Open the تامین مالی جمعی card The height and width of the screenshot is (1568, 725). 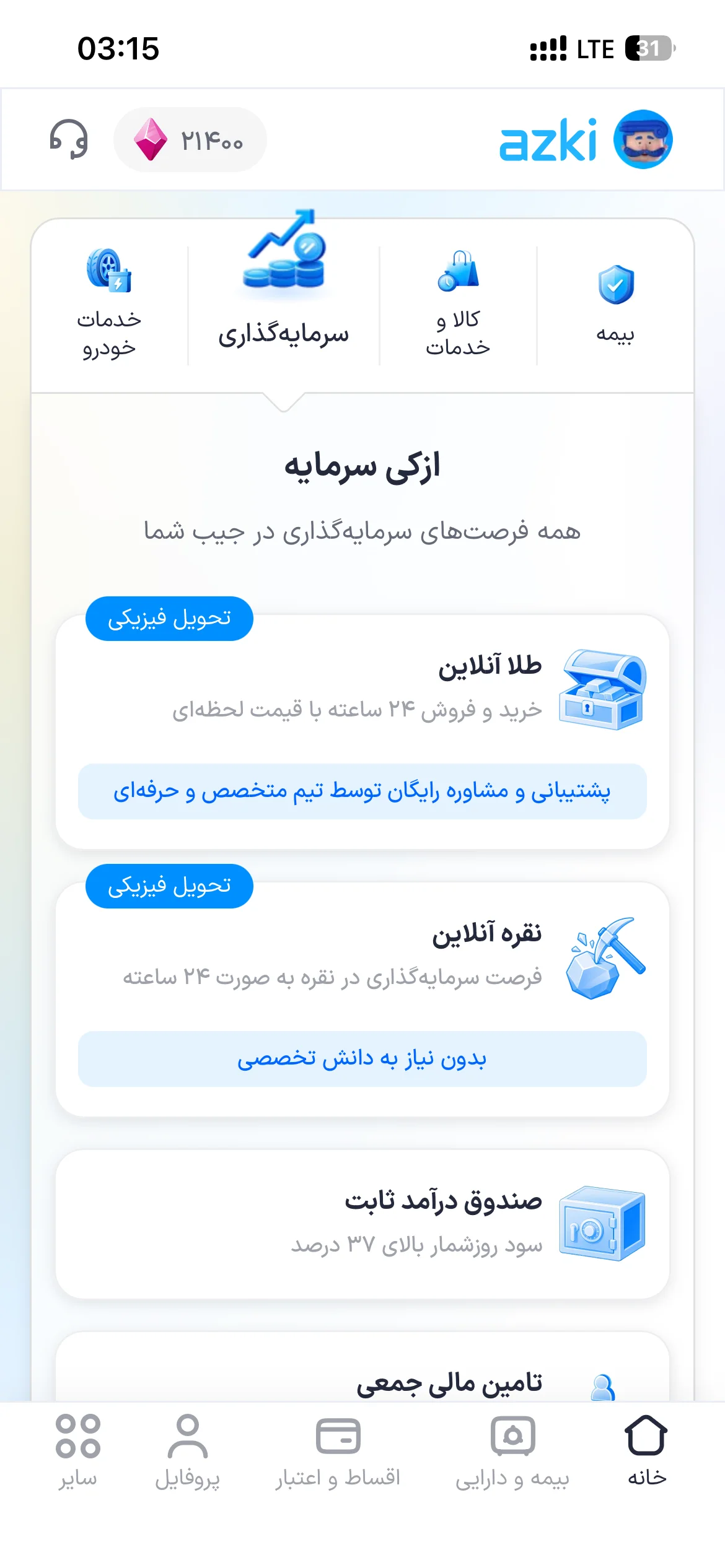(362, 1367)
